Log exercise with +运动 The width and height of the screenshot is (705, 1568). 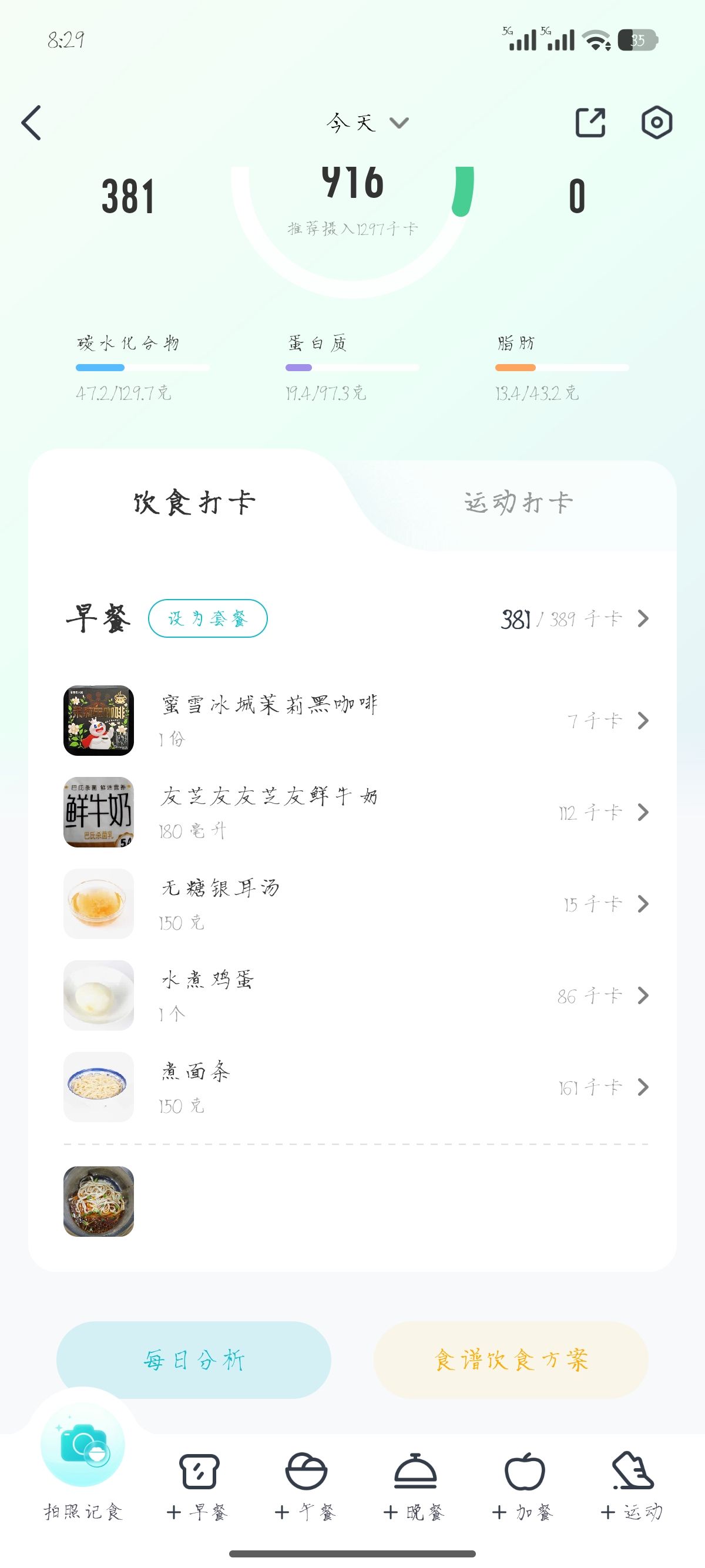(x=632, y=1485)
